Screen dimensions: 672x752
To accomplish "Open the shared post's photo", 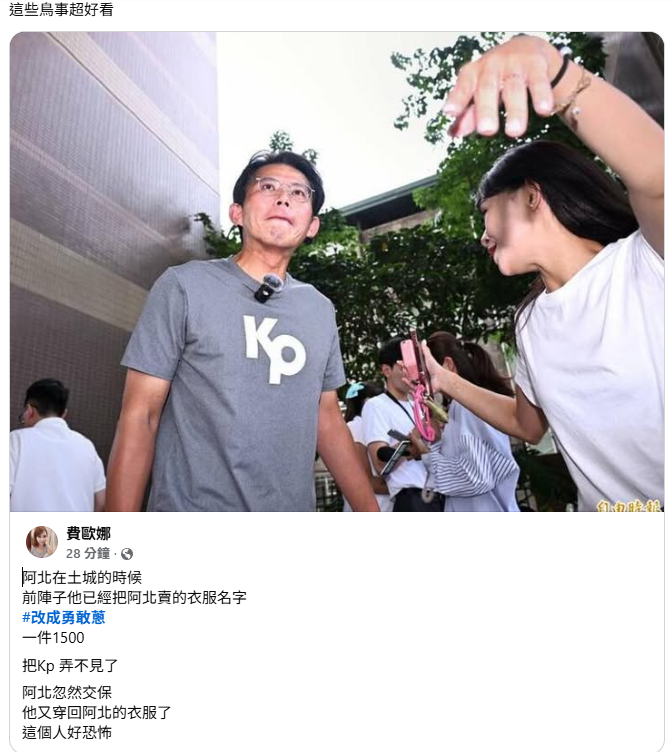I will tap(336, 272).
